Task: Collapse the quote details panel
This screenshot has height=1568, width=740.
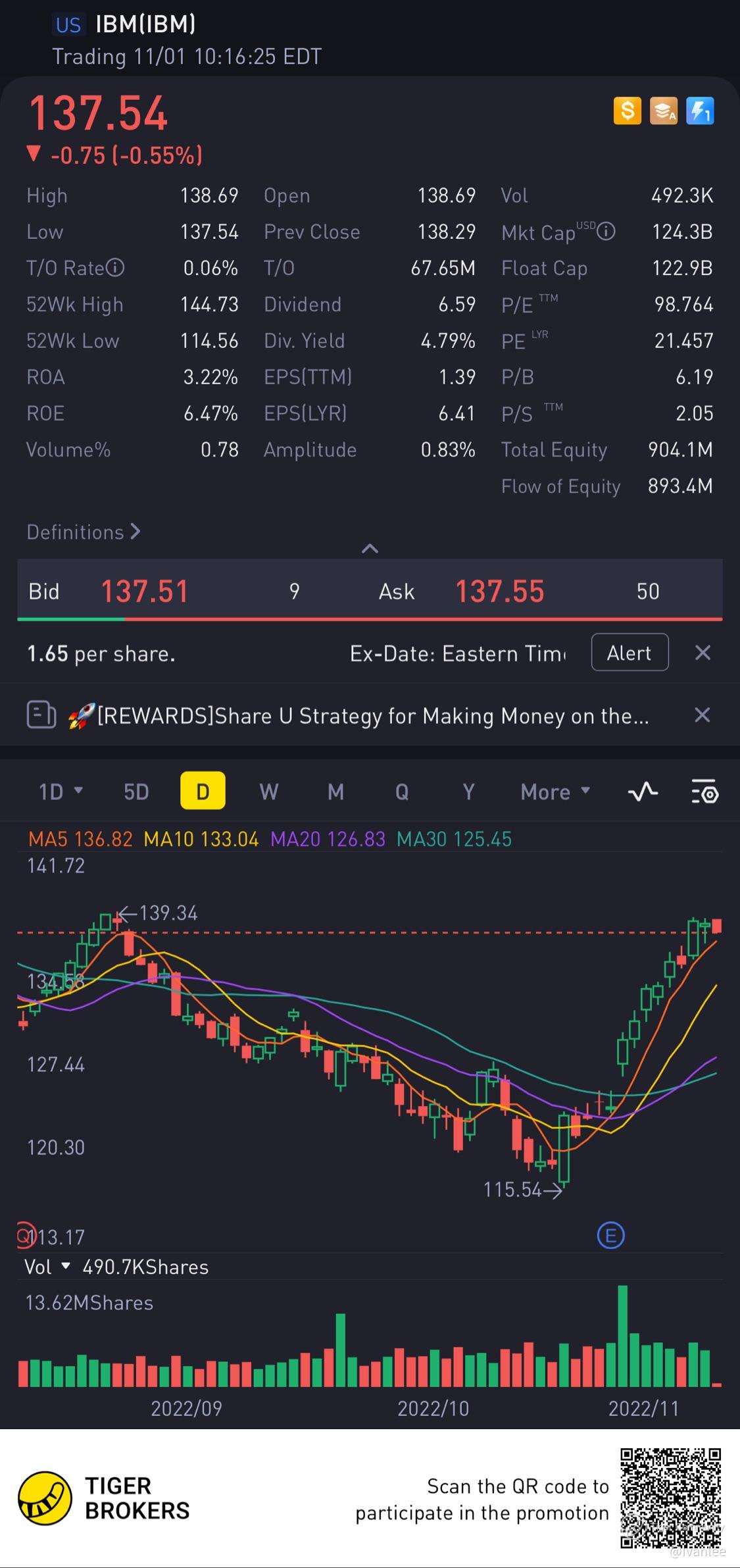Action: click(370, 548)
